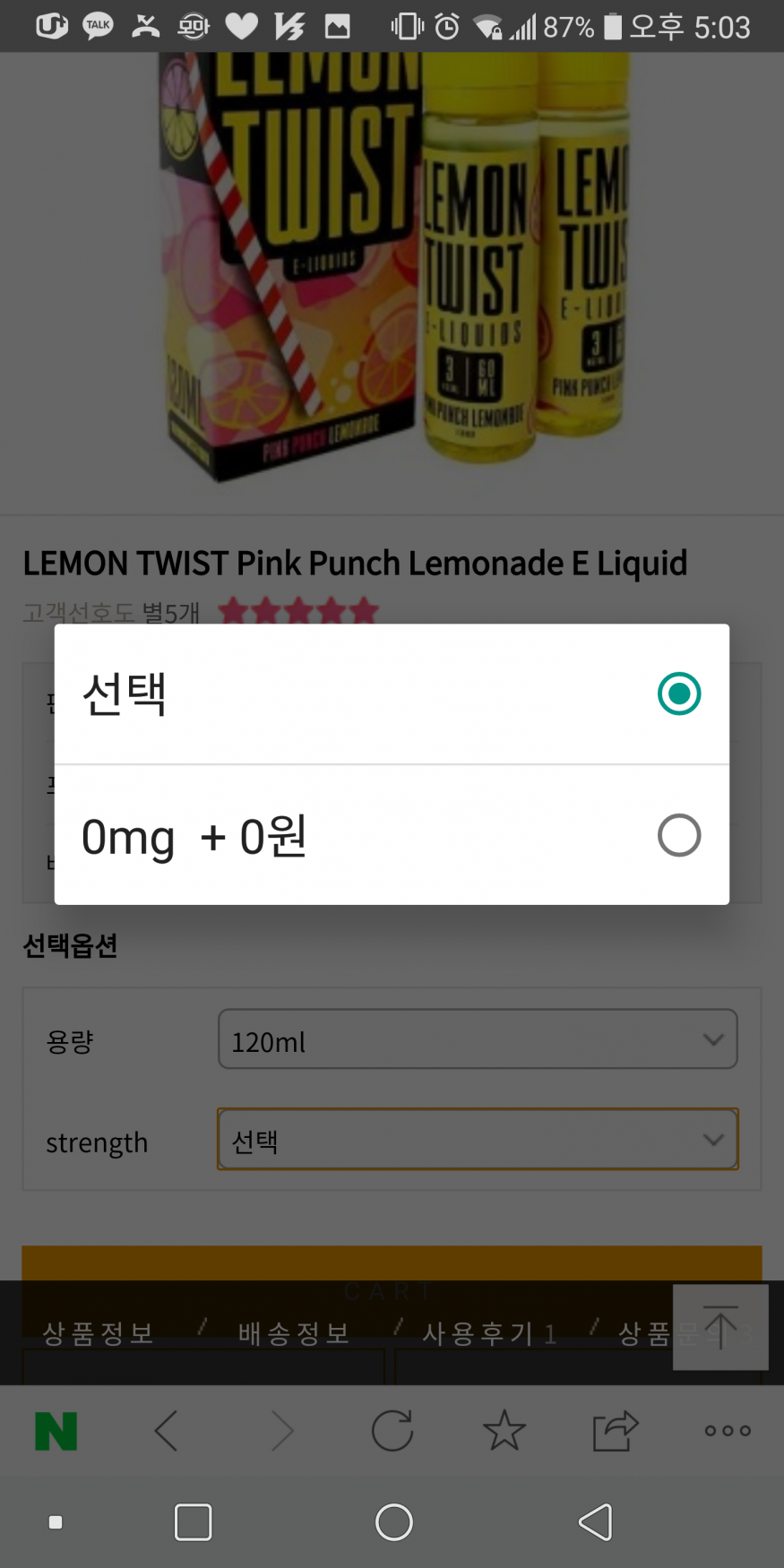Expand the strength dropdown
Screen dimensions: 784x1568
[x=478, y=1140]
